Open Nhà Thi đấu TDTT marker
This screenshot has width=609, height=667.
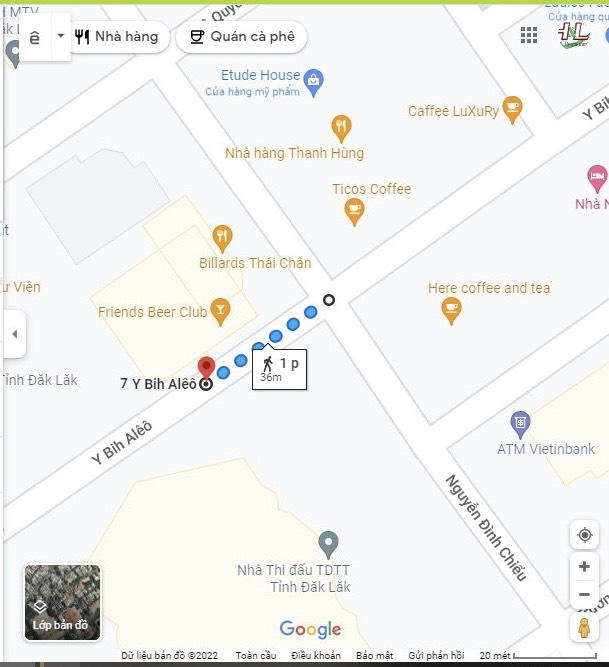tap(328, 545)
